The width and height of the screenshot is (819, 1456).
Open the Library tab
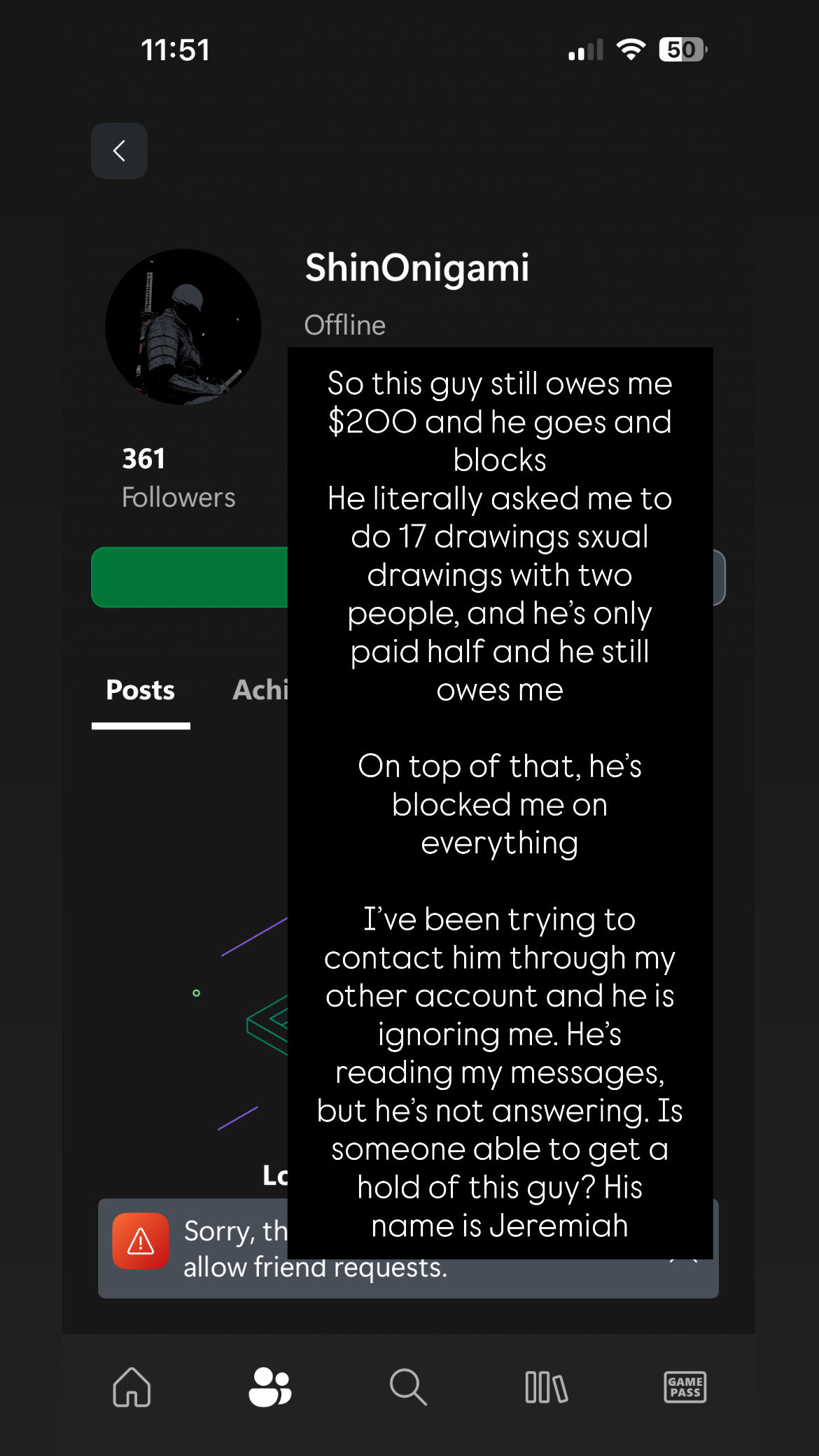click(x=546, y=1386)
